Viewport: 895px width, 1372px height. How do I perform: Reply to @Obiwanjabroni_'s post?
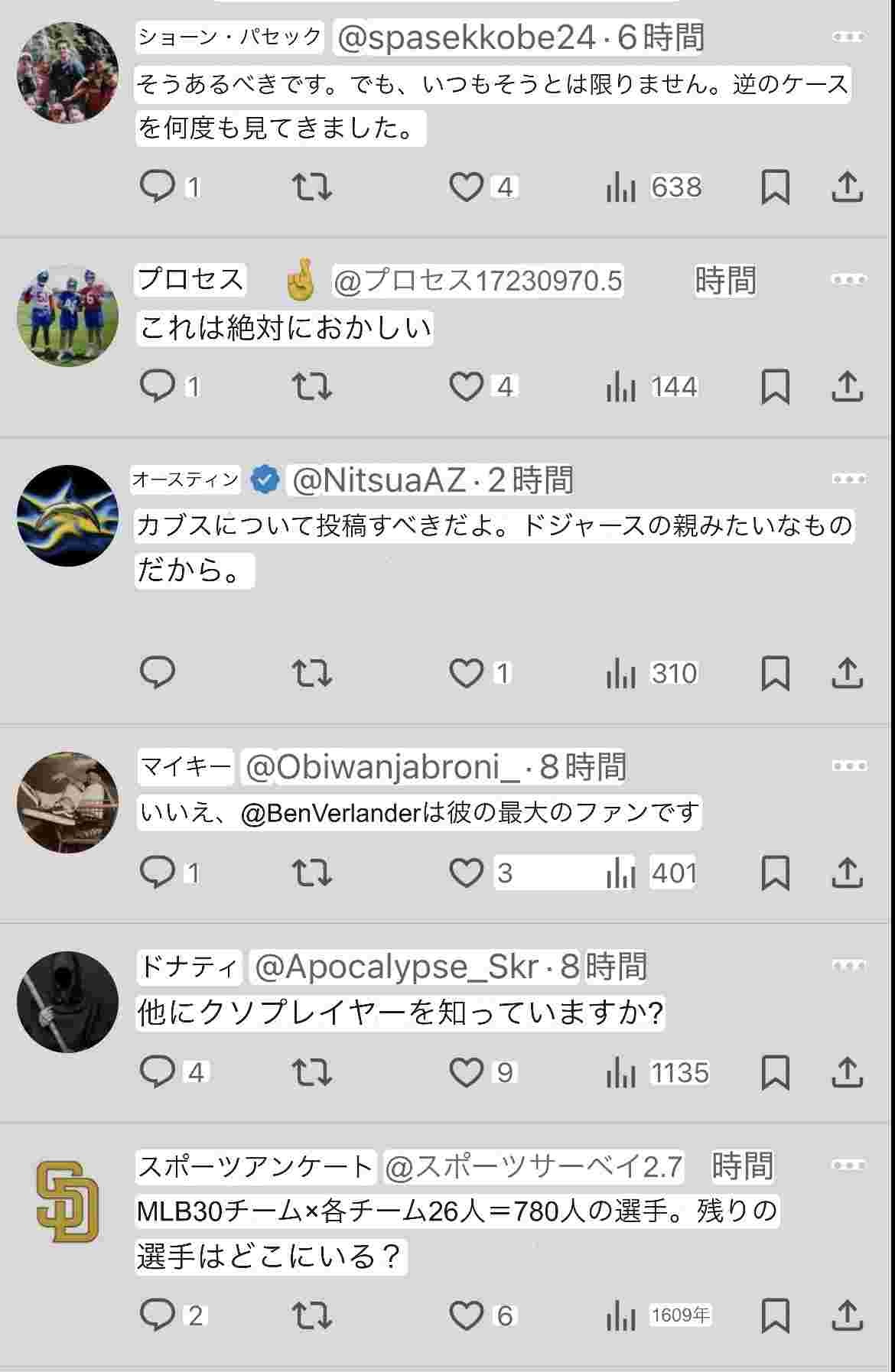point(158,873)
